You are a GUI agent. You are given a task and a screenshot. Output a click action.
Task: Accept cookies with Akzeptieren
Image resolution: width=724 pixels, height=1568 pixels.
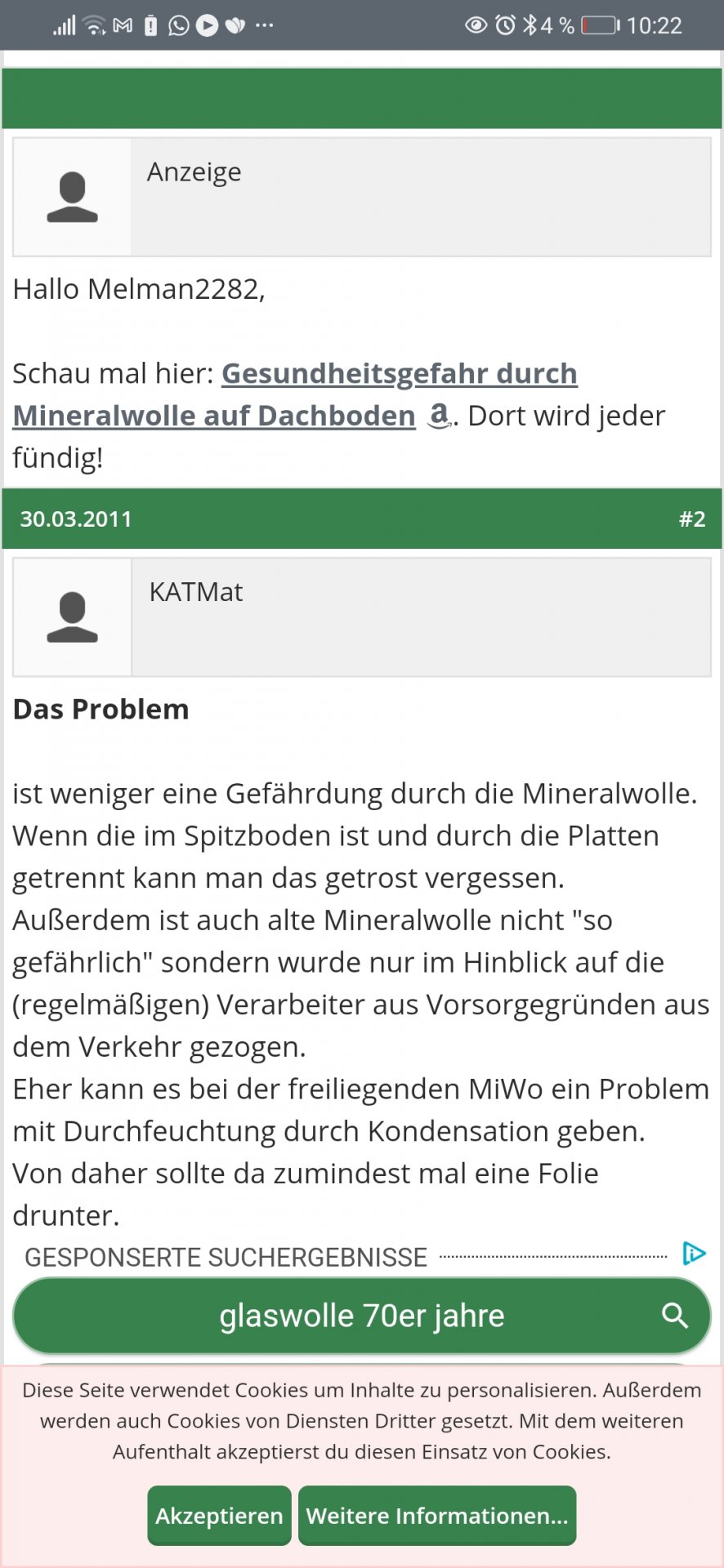[219, 1516]
